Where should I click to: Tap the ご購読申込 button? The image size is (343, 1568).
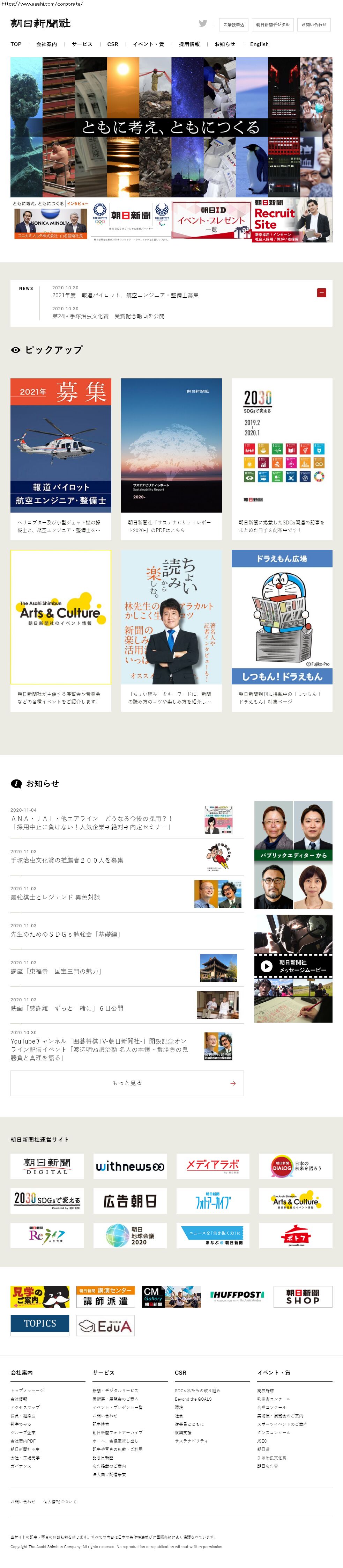point(233,24)
